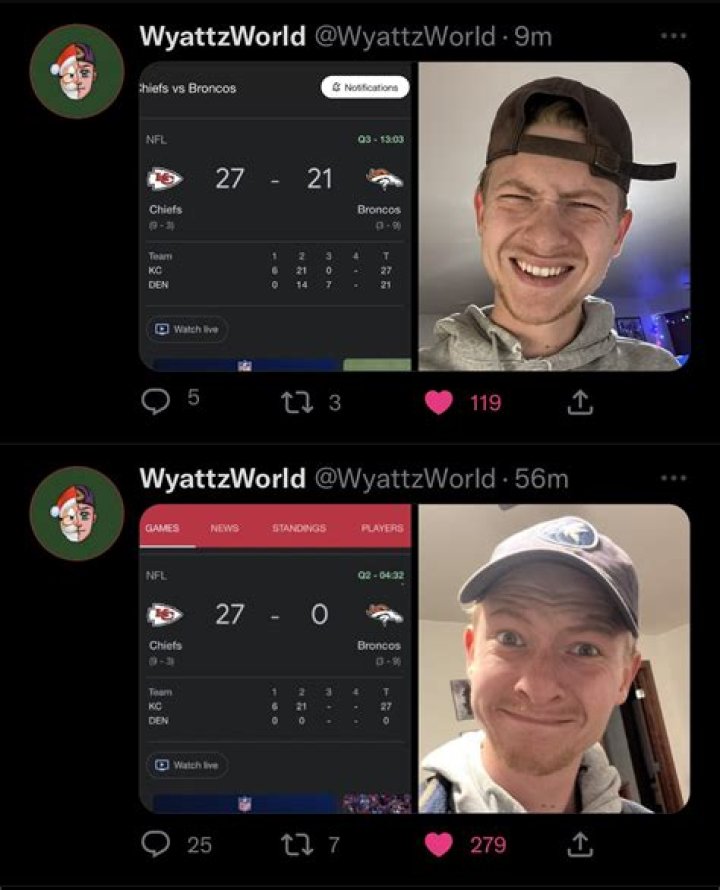Viewport: 720px width, 890px height.
Task: Open the overflow menu on the 9m tweet
Action: 674,36
